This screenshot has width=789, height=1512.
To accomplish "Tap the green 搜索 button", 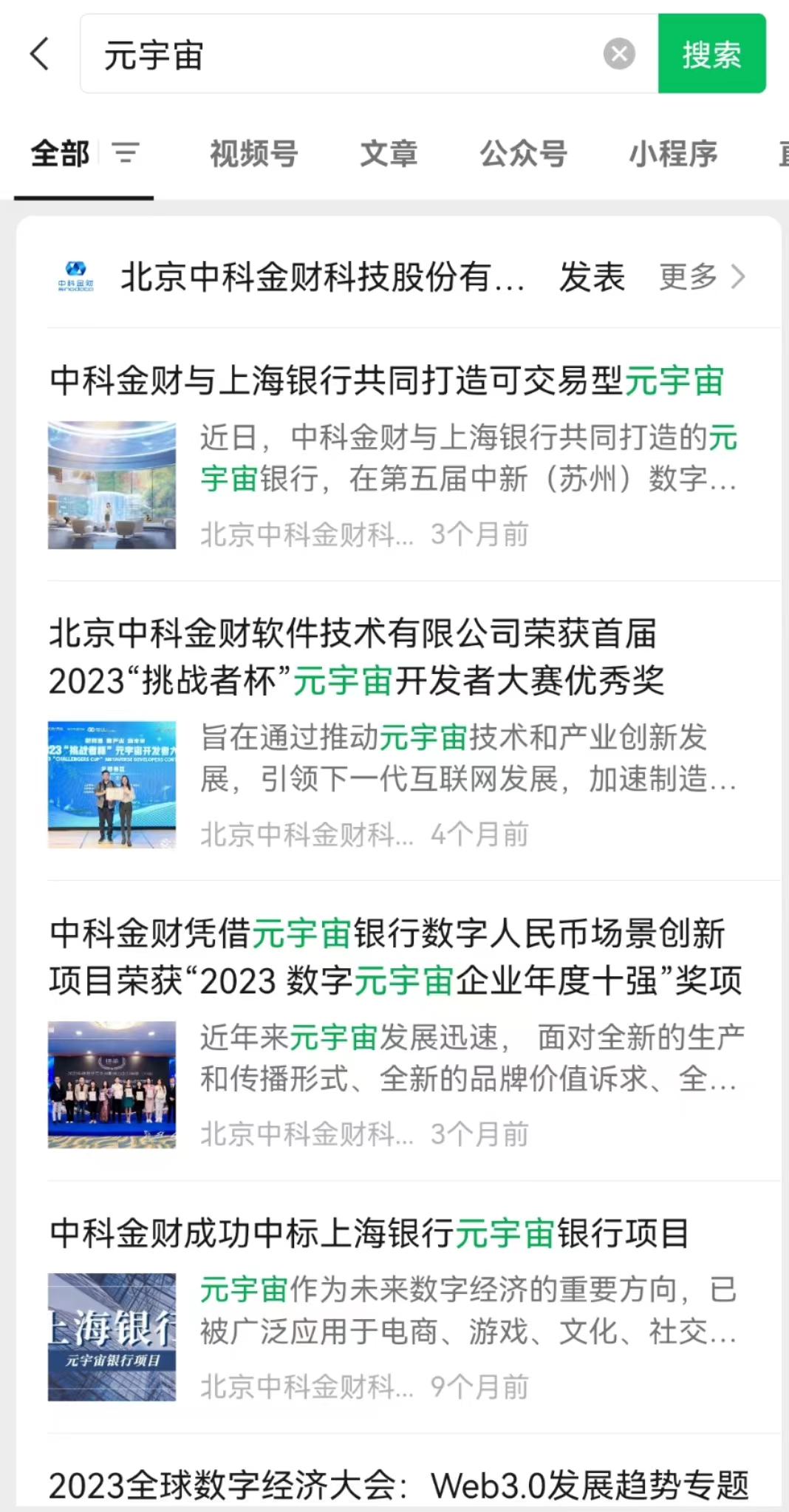I will coord(711,54).
